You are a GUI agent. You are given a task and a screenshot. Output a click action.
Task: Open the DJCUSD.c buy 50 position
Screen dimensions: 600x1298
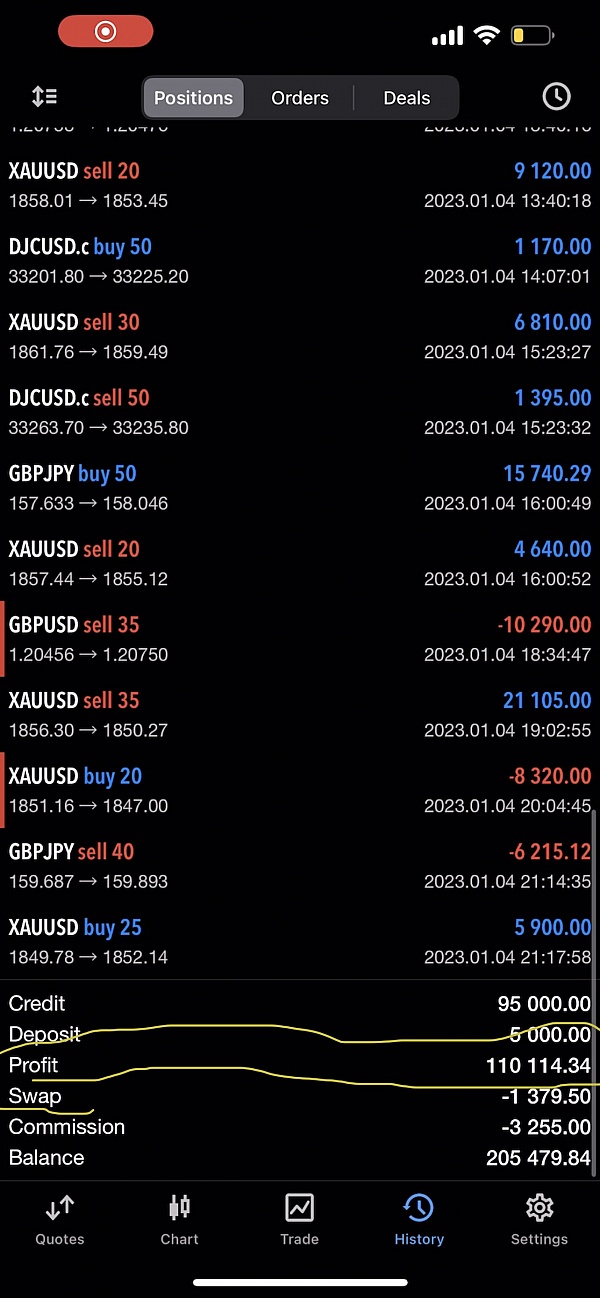point(300,260)
